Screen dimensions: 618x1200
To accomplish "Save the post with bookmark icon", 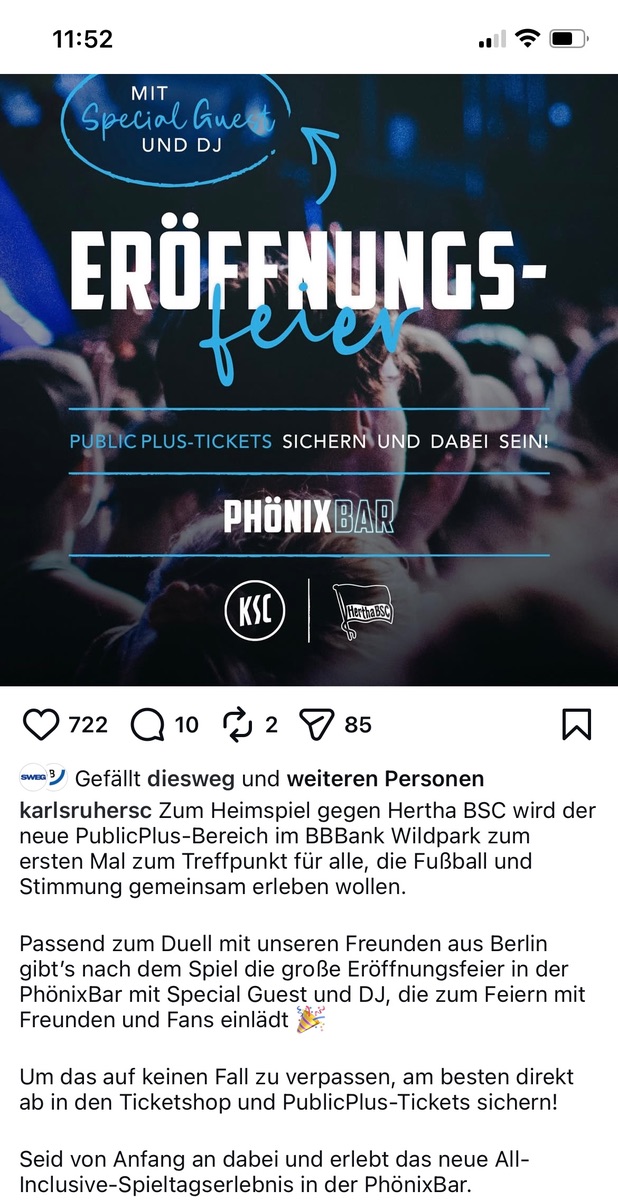I will click(x=576, y=724).
